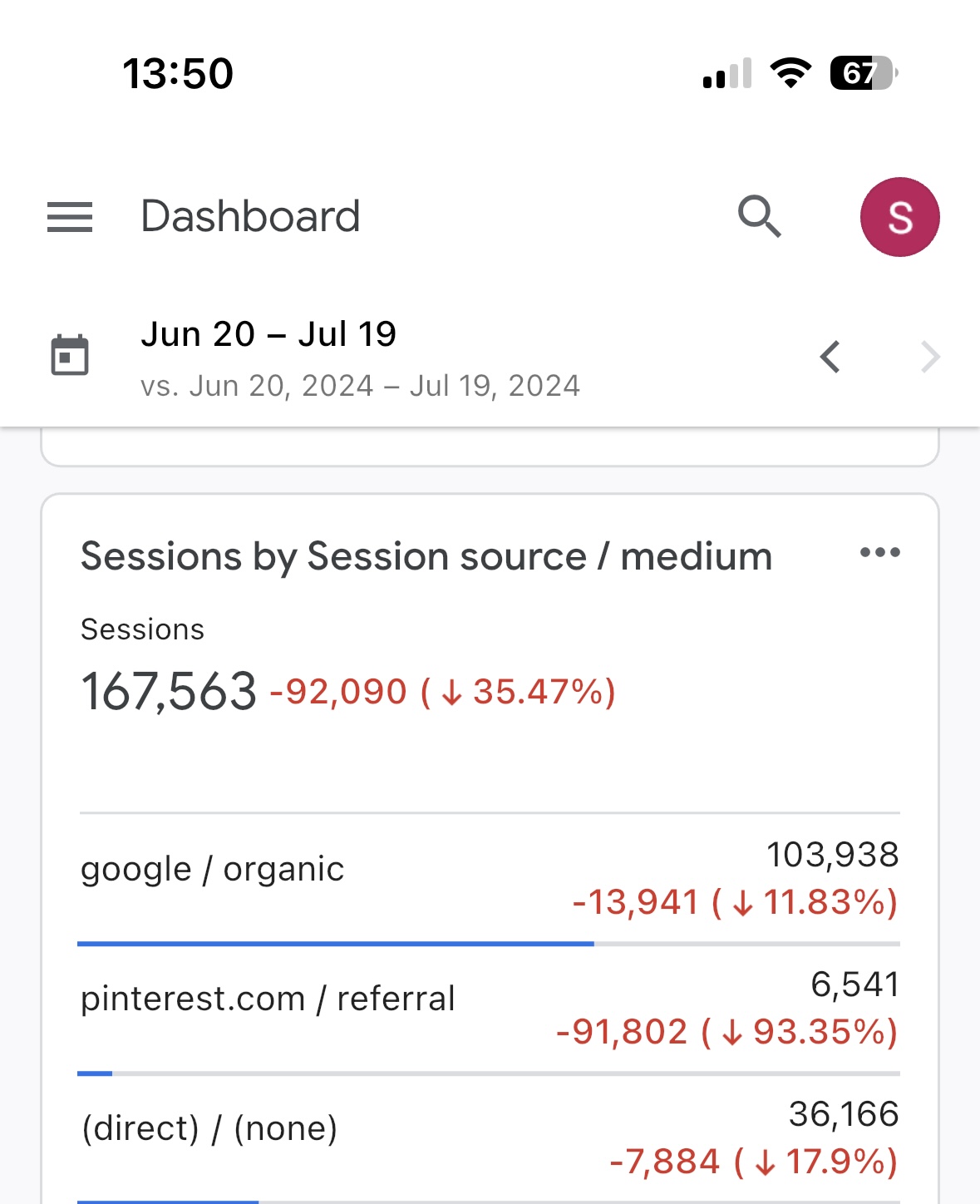Go to the previous date range
The height and width of the screenshot is (1204, 980).
[830, 358]
